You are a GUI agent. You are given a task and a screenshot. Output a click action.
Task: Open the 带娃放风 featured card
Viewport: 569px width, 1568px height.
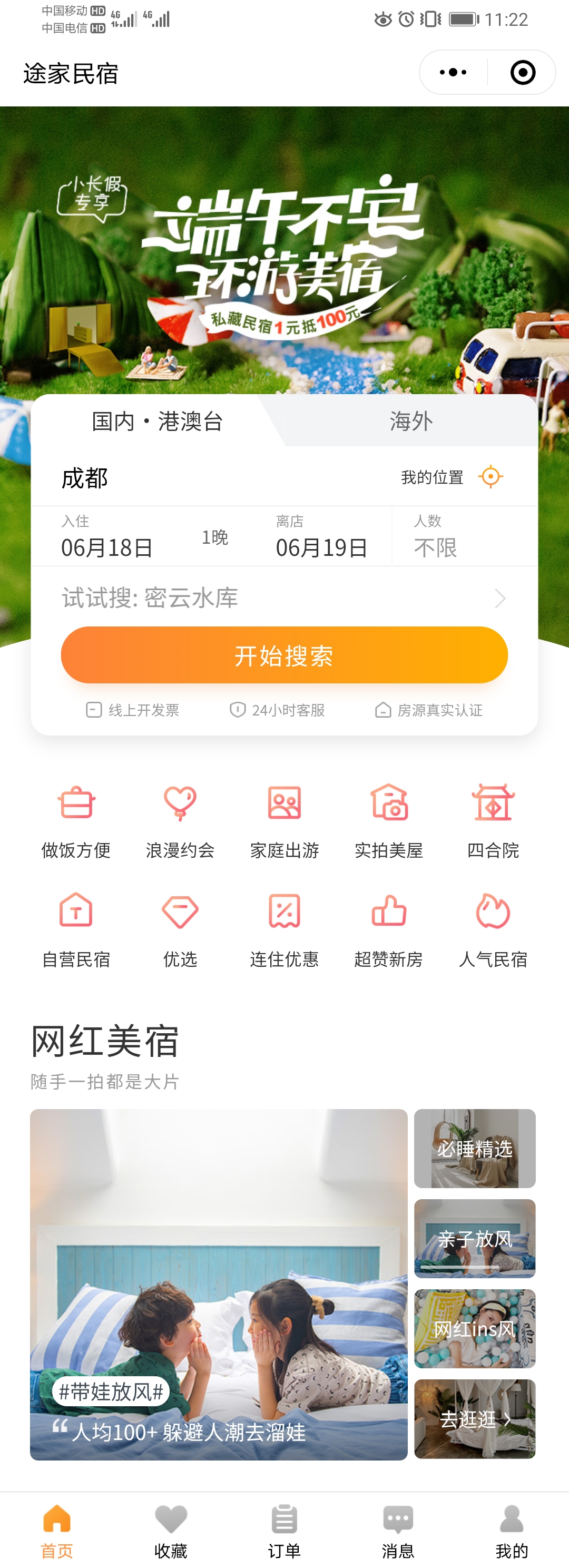tap(219, 1285)
